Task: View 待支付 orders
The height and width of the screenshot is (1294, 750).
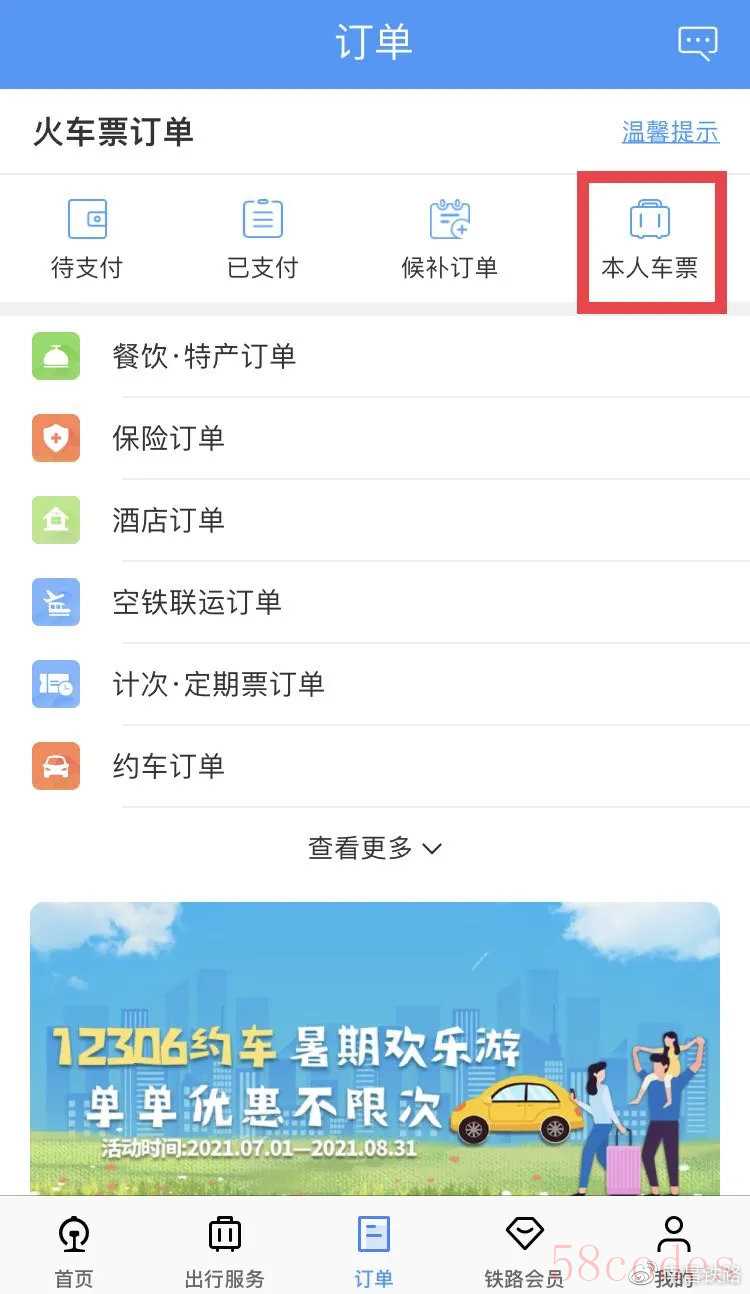Action: point(87,239)
